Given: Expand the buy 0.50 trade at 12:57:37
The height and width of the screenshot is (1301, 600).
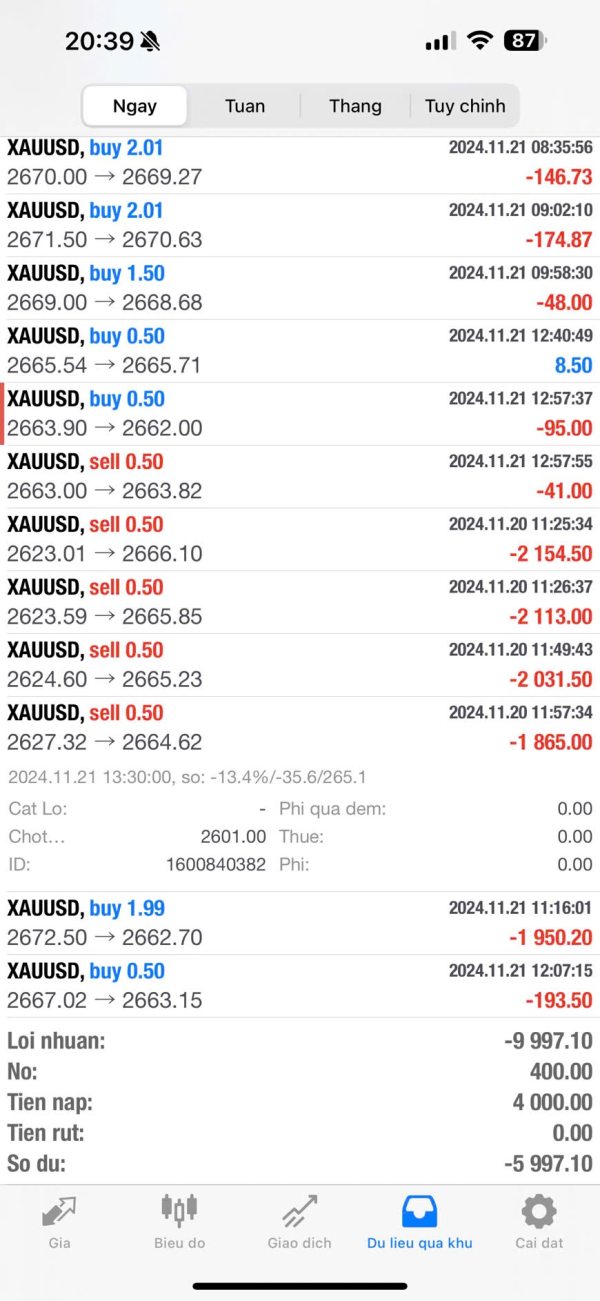Looking at the screenshot, I should click(x=300, y=414).
